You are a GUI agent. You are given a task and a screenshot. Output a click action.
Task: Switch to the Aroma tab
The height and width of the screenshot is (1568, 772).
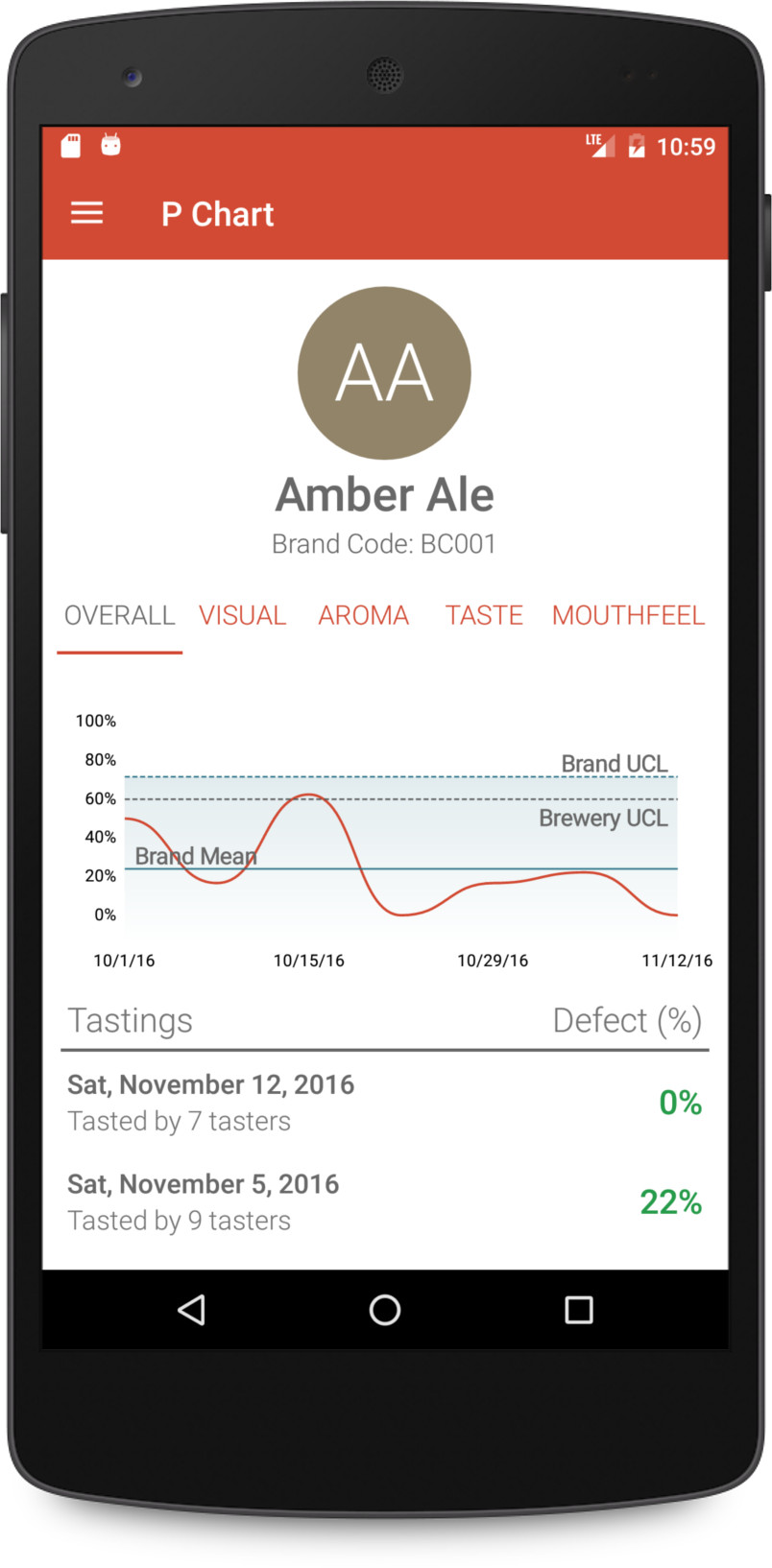click(x=363, y=615)
